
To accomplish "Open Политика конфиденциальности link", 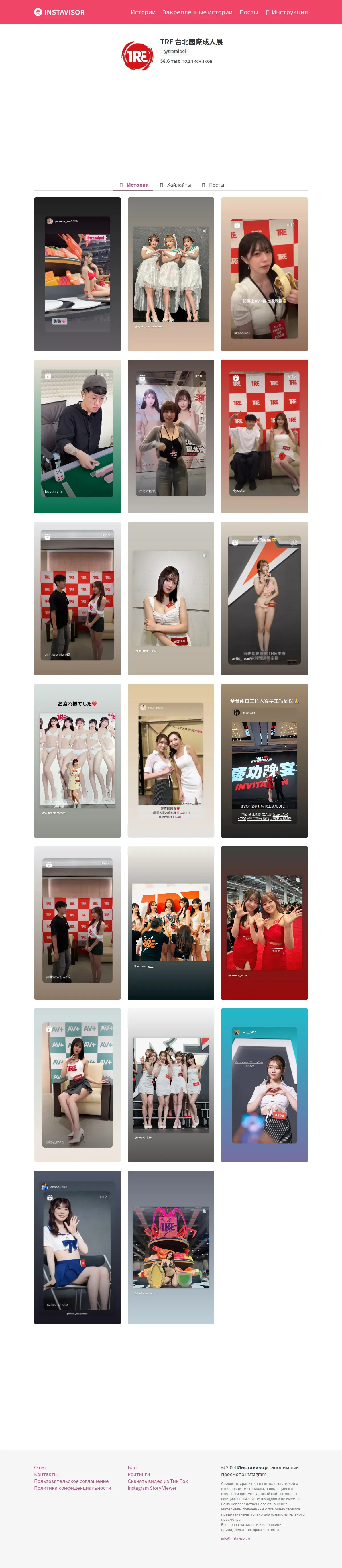I will 72,1488.
